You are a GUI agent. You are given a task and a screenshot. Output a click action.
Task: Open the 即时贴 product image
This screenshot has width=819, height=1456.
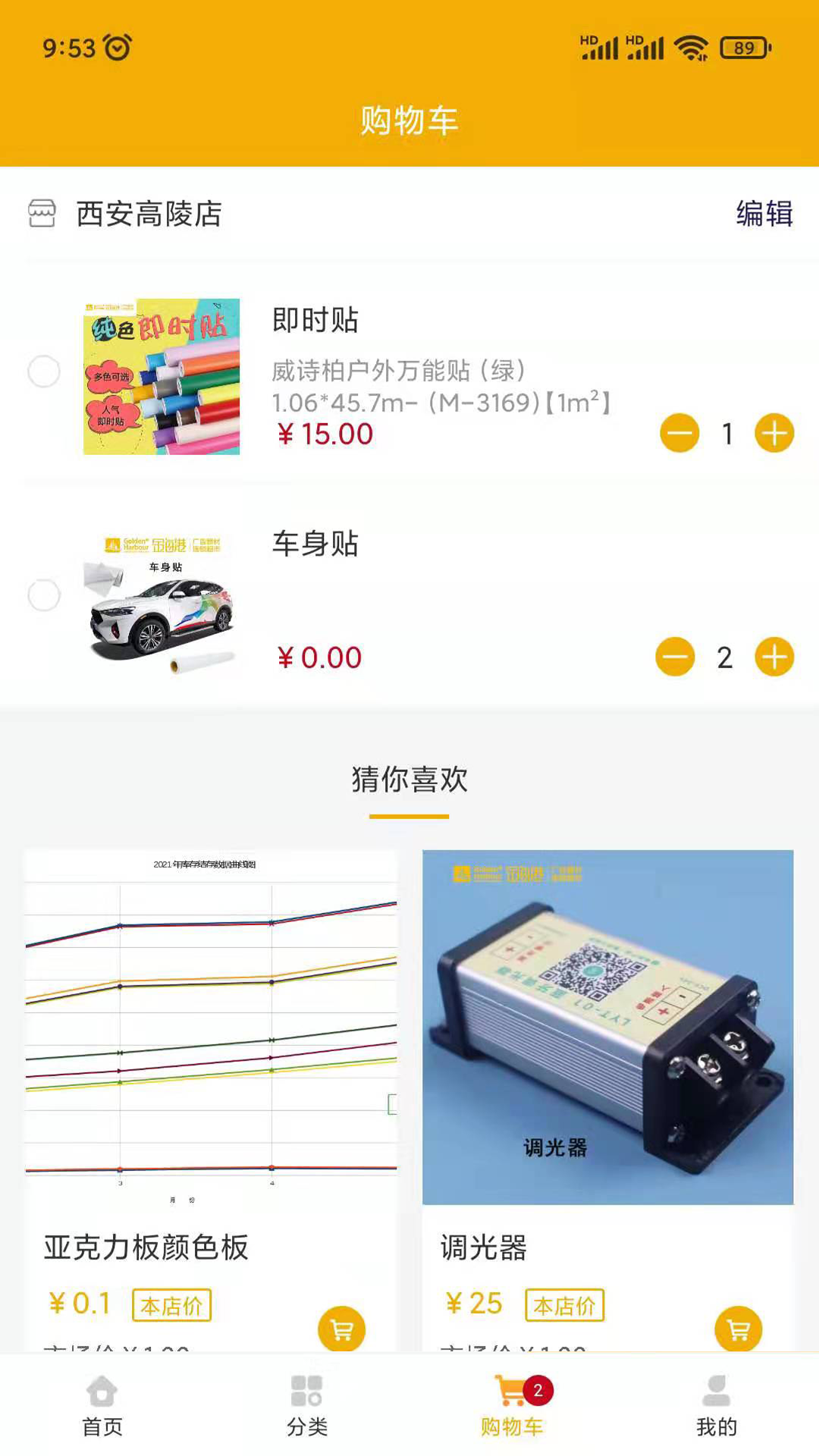(162, 377)
